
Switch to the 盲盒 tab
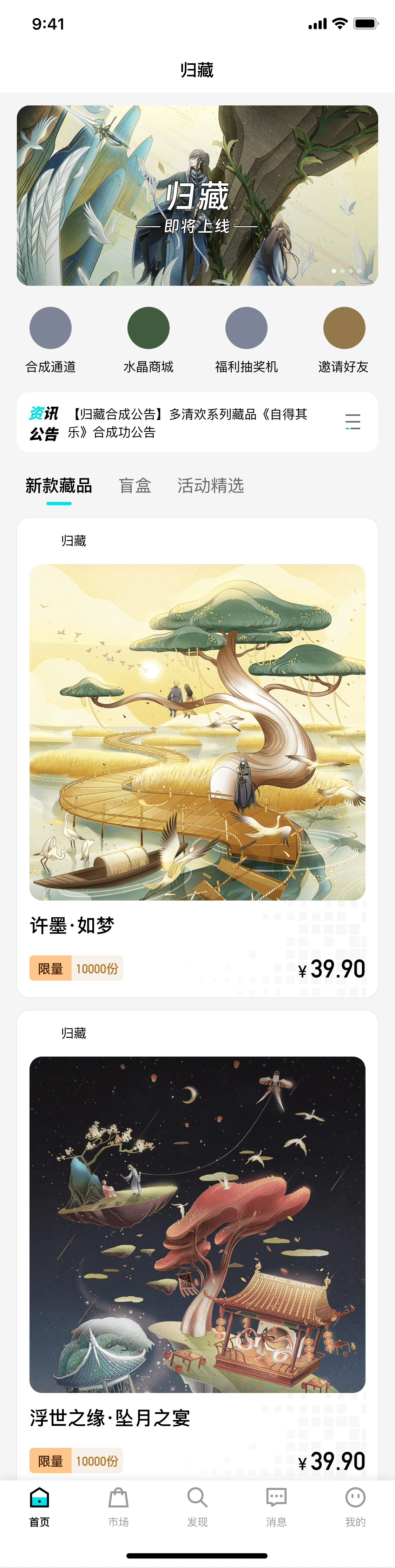135,486
